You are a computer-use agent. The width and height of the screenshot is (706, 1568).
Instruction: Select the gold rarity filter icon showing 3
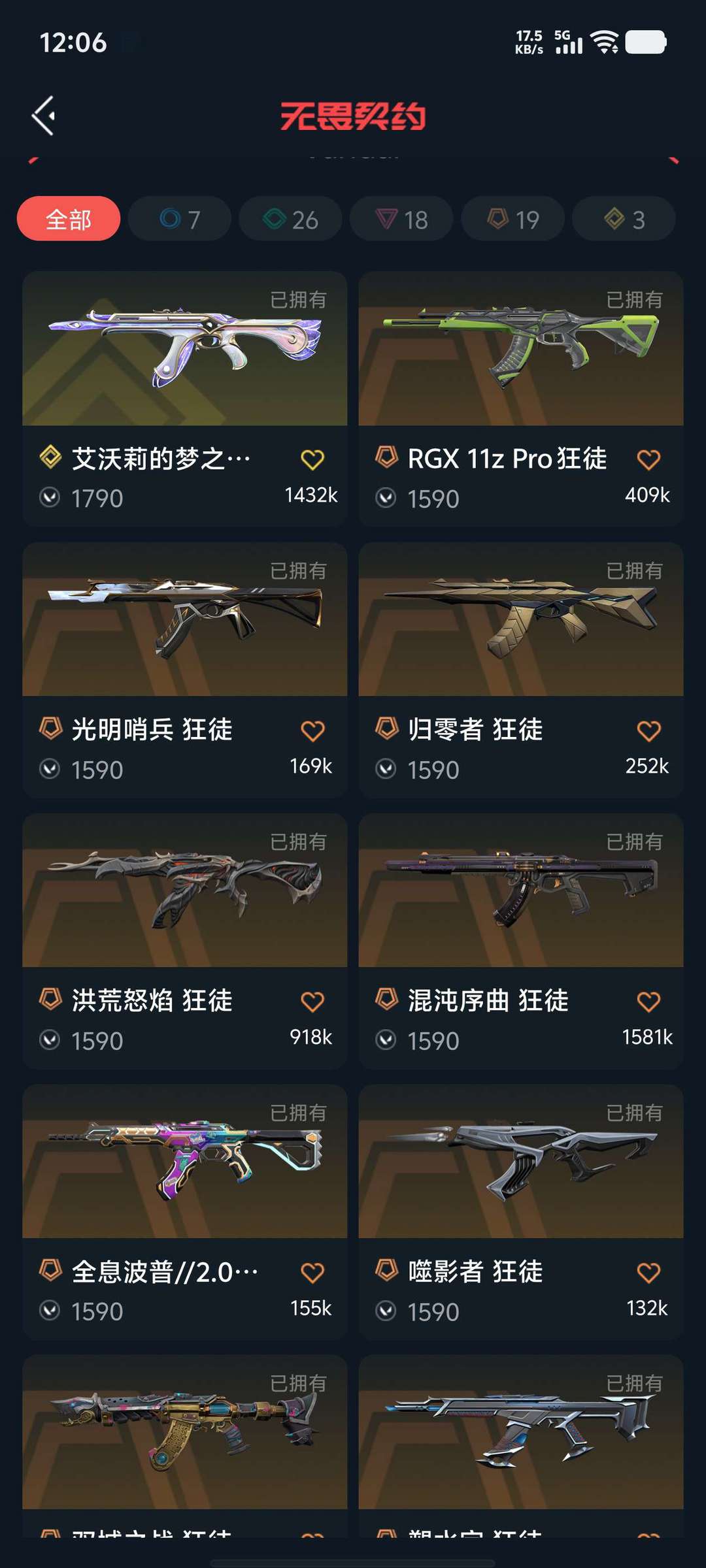point(622,219)
